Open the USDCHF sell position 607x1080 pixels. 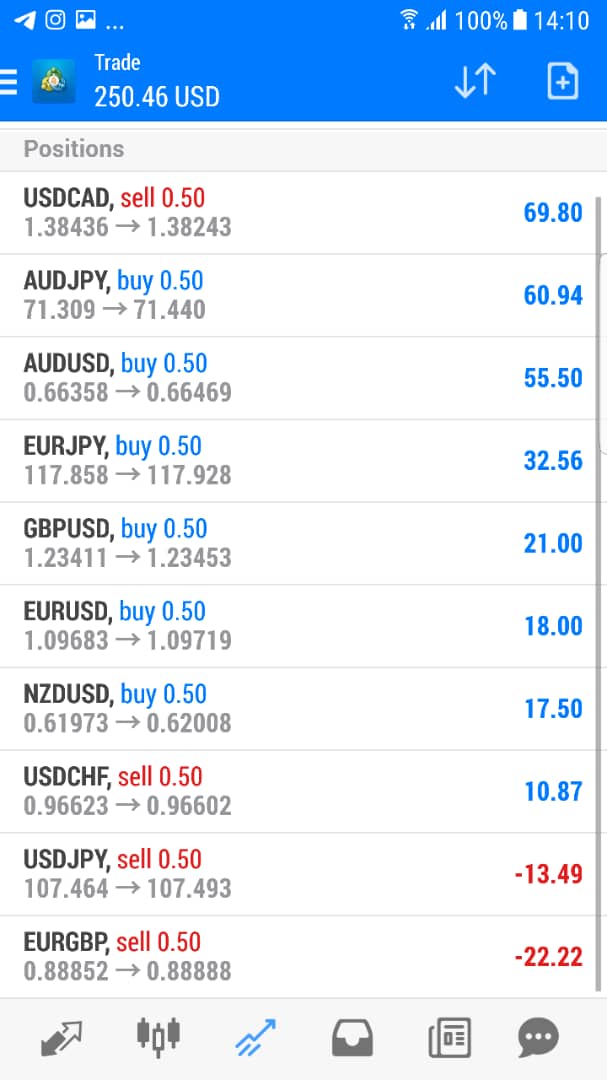[x=300, y=791]
